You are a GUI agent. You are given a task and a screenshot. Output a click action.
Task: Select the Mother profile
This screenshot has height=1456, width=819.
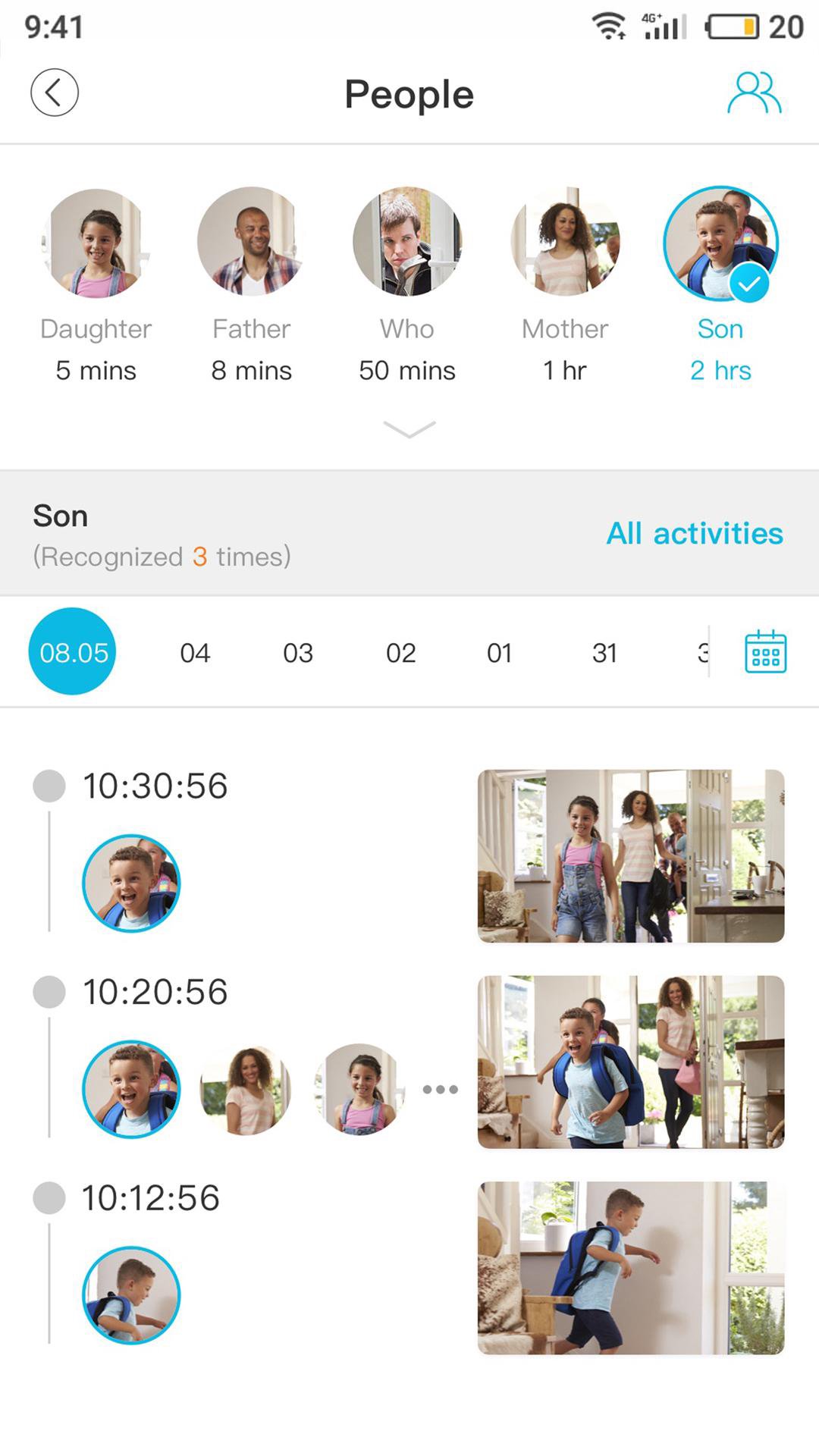[565, 243]
